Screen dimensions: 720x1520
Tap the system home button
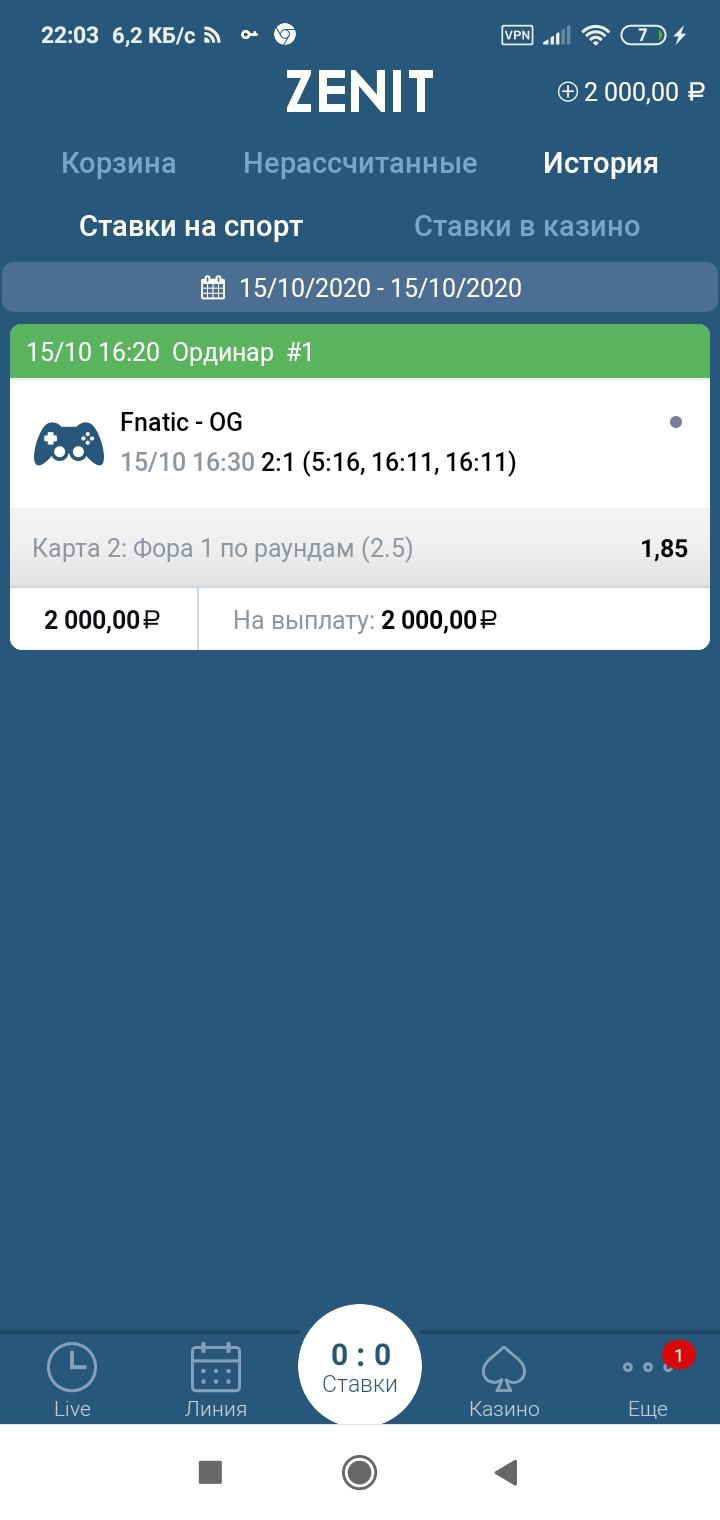point(359,1472)
